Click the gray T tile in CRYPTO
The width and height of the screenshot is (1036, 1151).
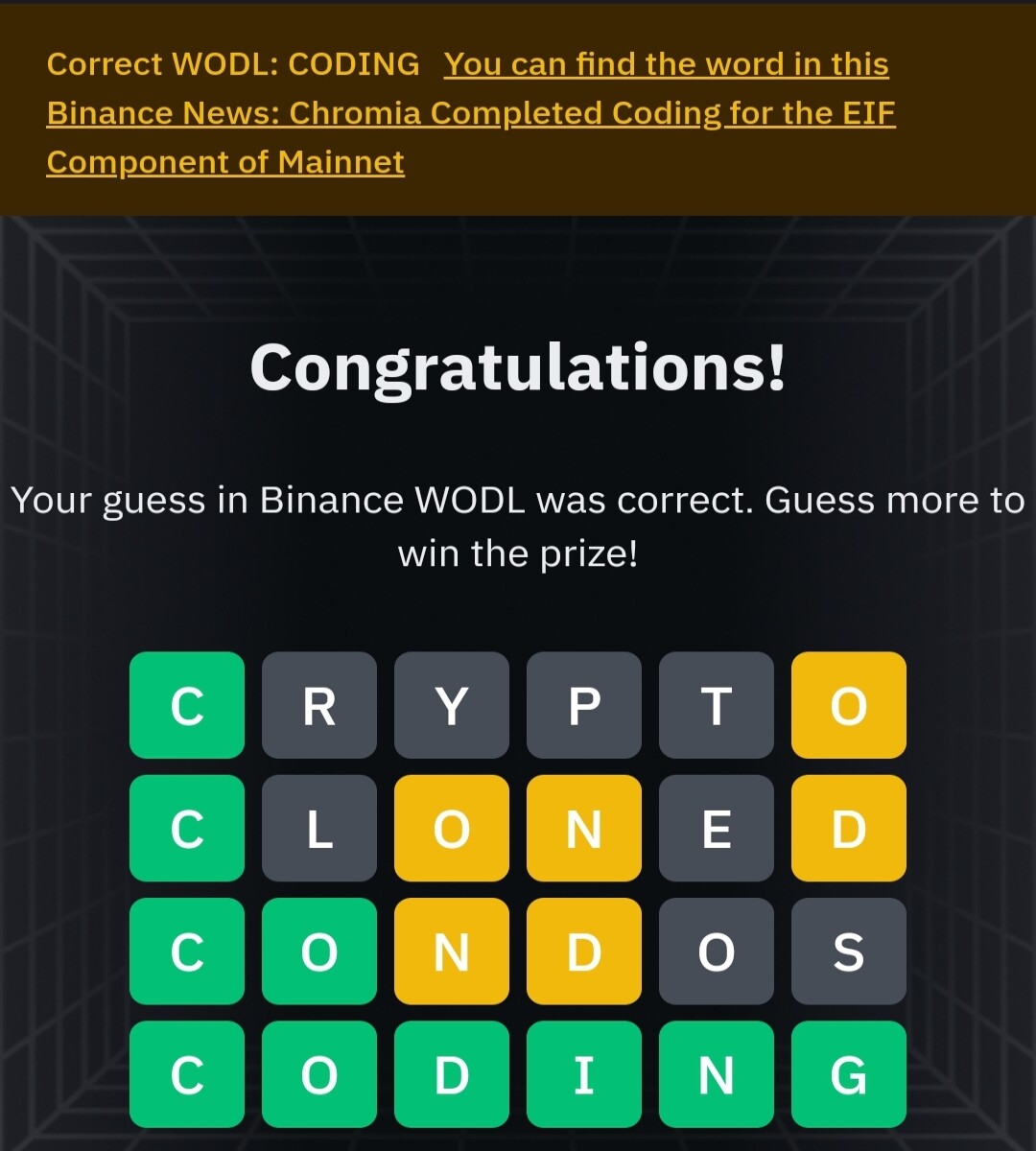[717, 704]
